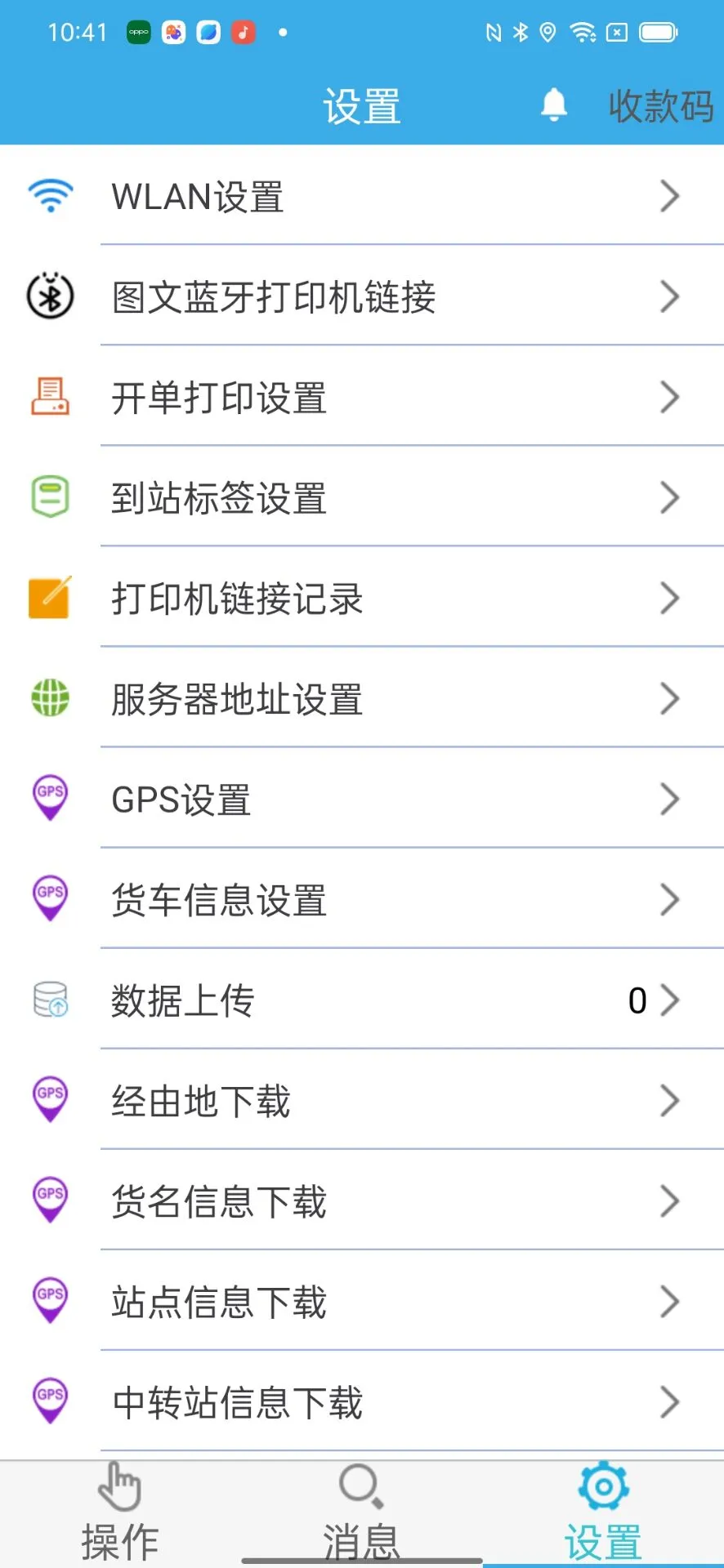This screenshot has height=1568, width=724.
Task: Open 到站标签设置
Action: [x=362, y=498]
